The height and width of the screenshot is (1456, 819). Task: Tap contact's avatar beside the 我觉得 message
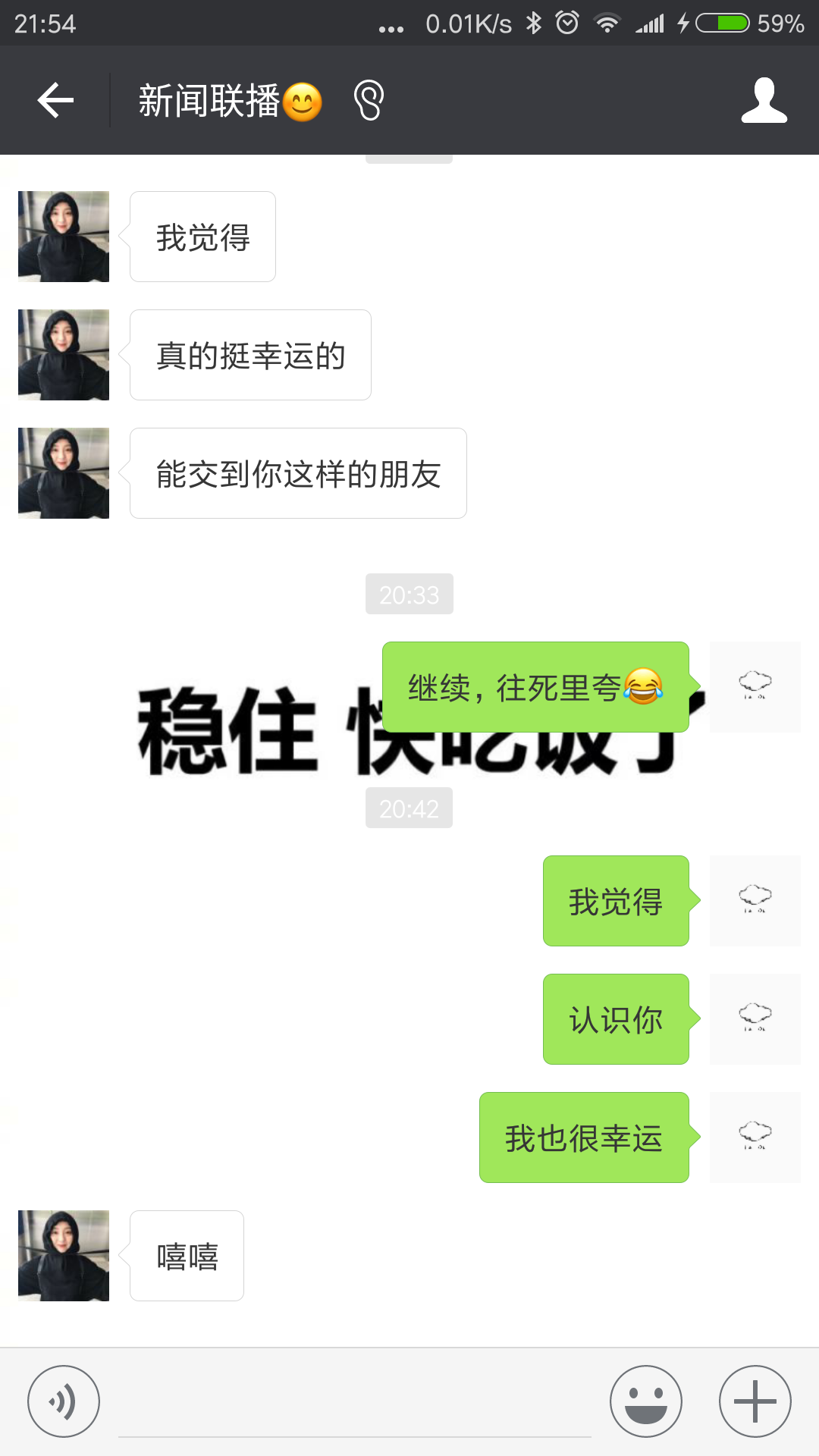[x=64, y=237]
